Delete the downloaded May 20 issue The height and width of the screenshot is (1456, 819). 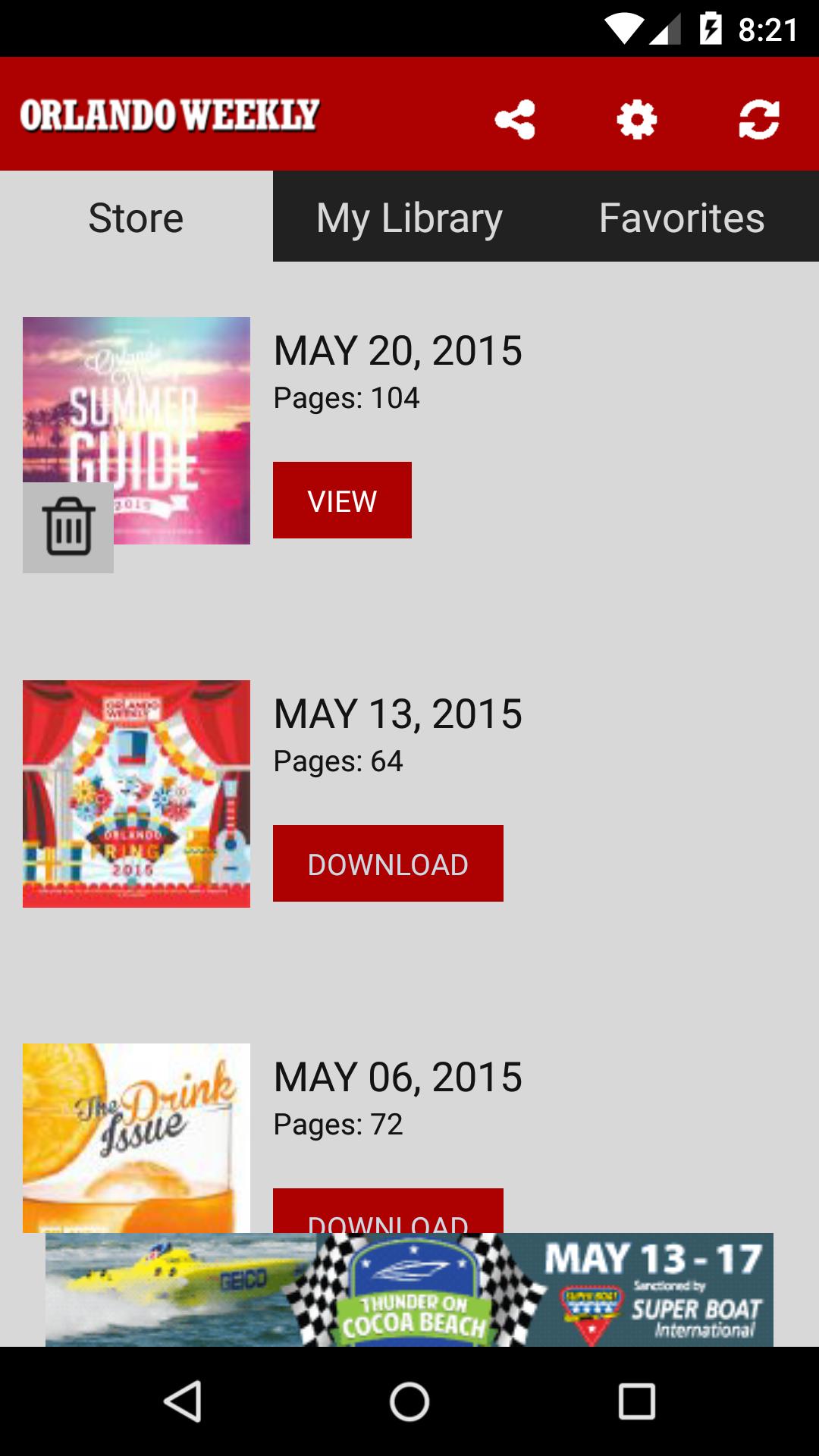pos(68,527)
